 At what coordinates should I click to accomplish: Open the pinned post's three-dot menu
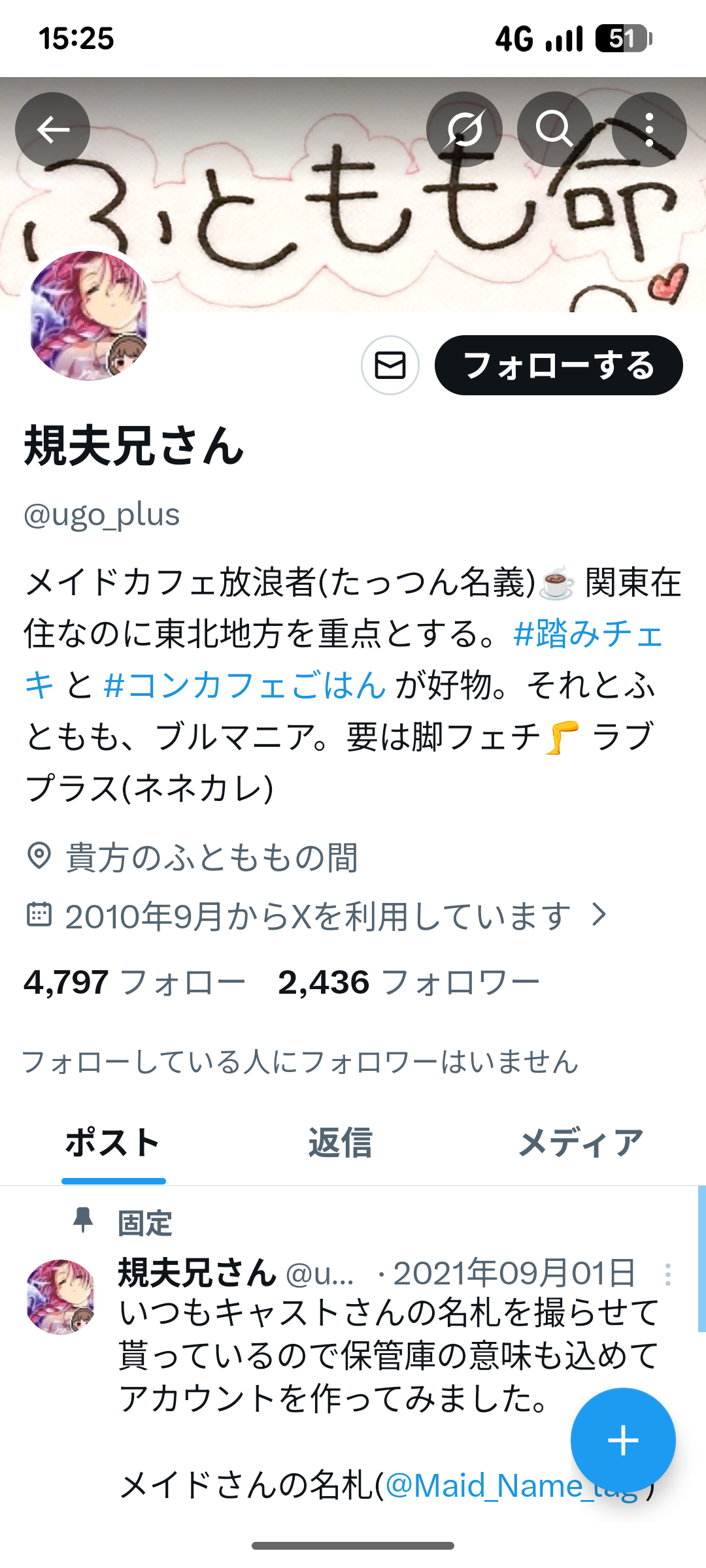coord(667,1275)
